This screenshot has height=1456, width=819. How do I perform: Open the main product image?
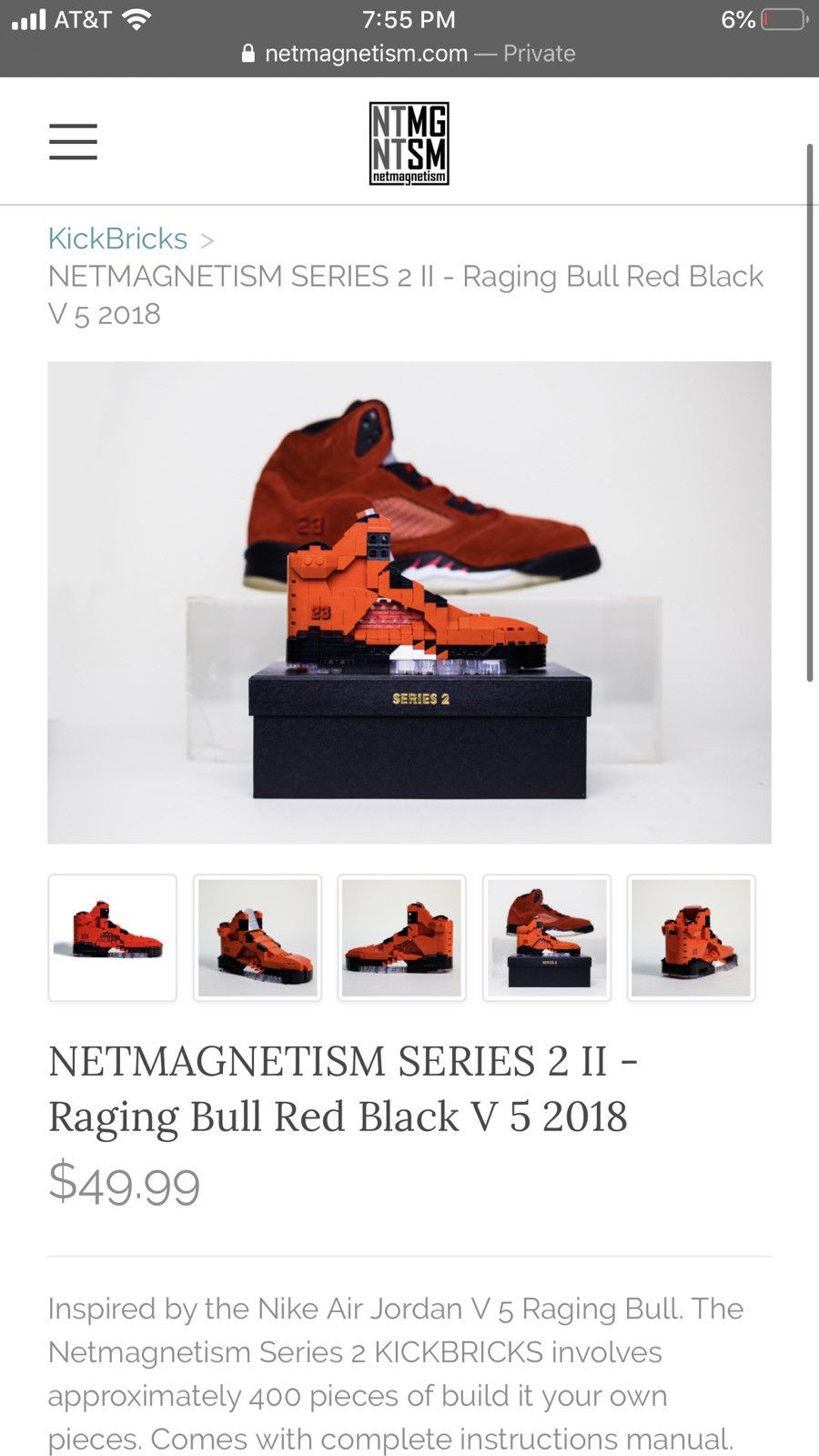click(x=409, y=602)
